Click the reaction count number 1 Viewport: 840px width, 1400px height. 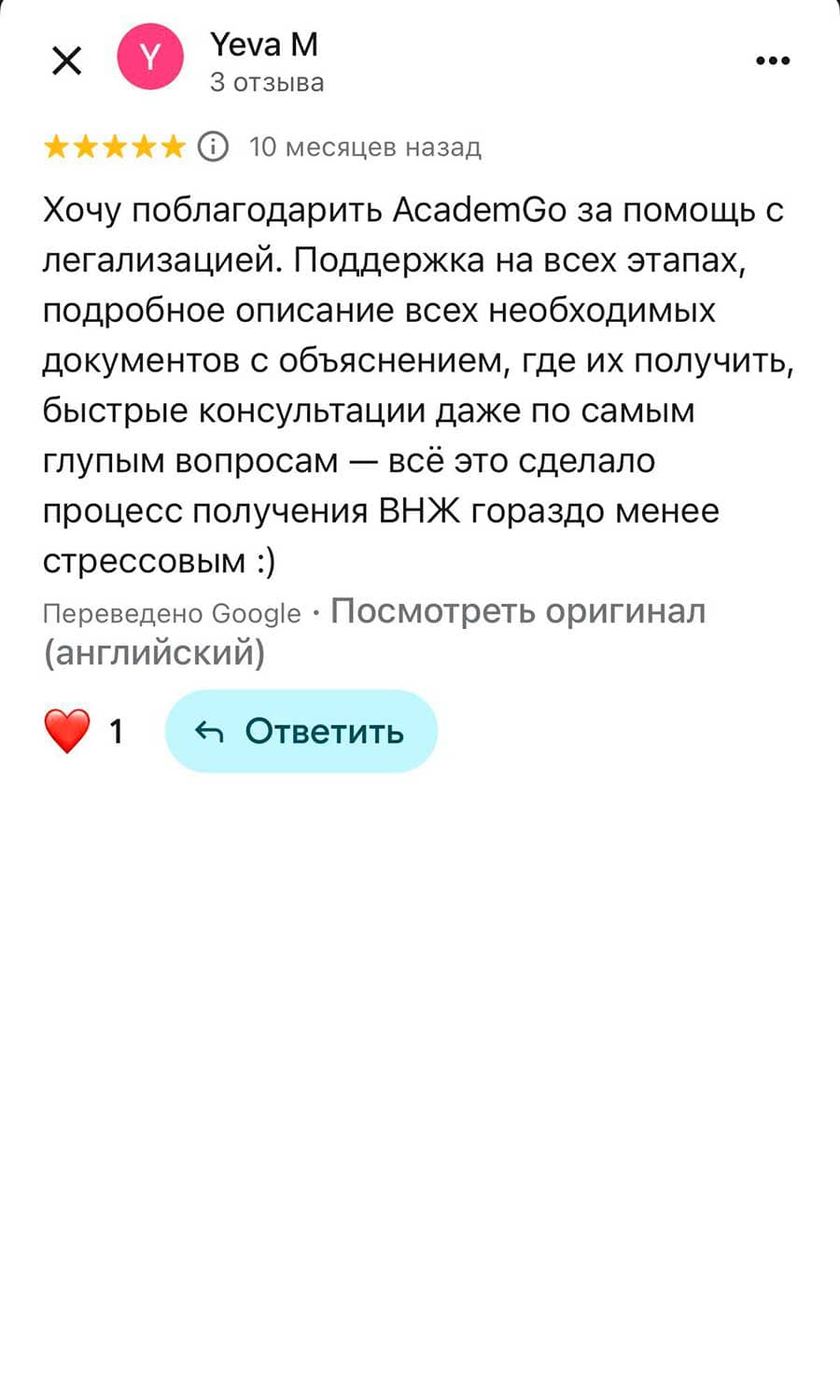click(116, 732)
